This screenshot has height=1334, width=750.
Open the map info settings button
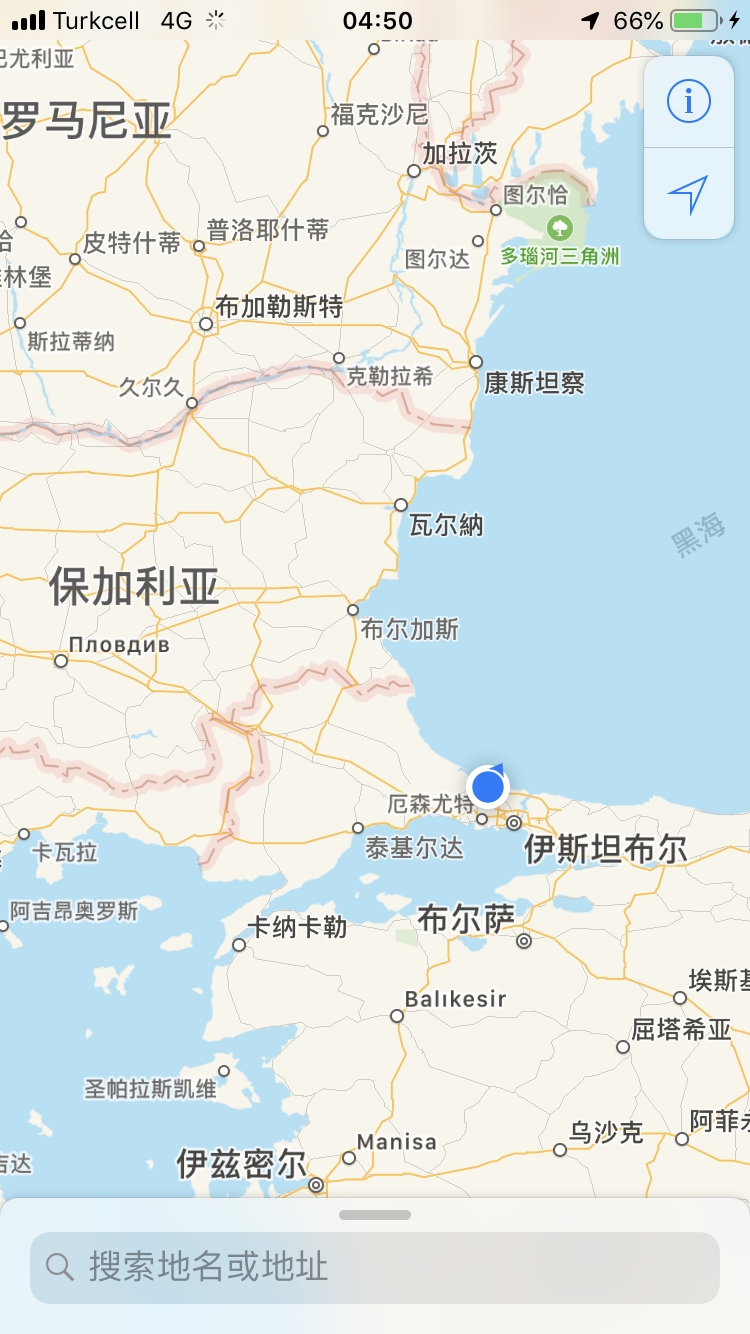tap(688, 101)
